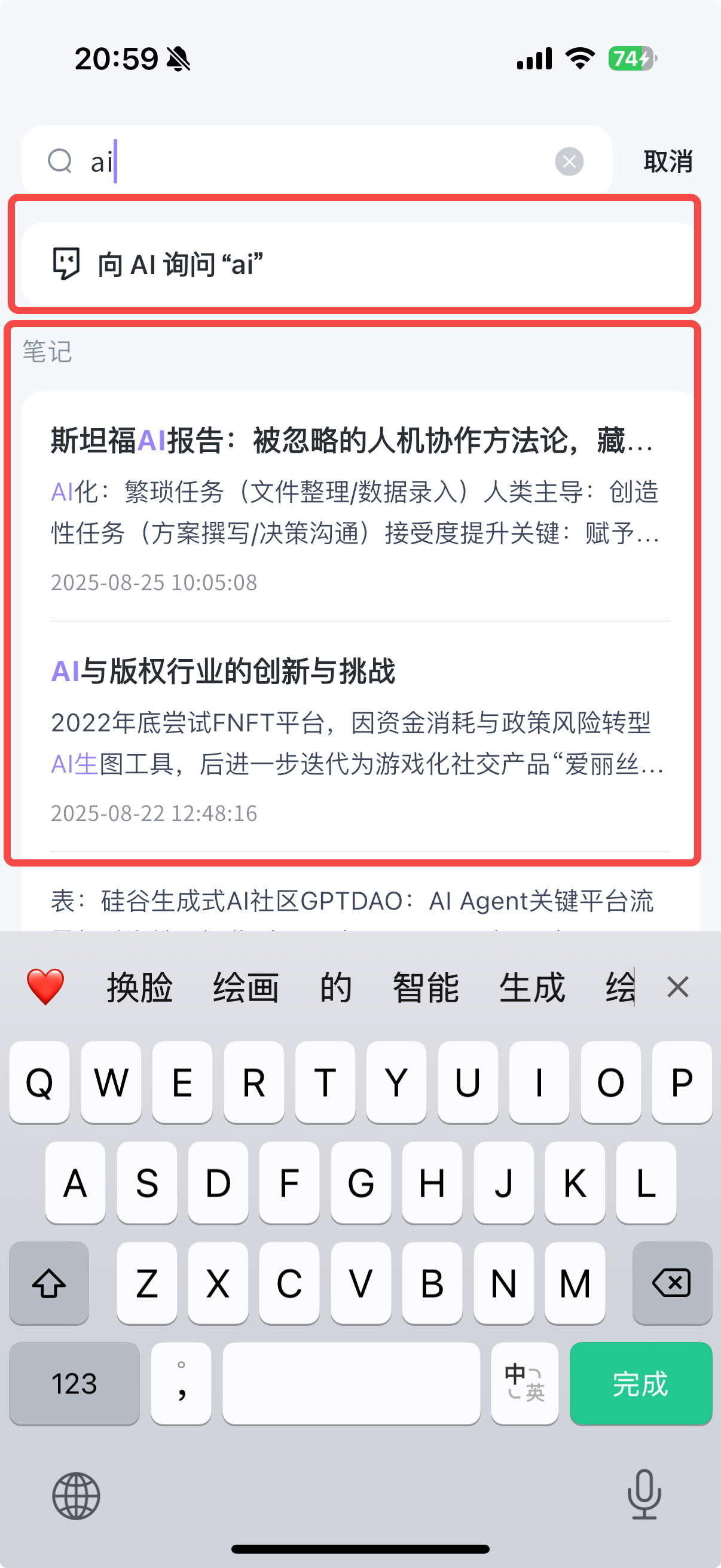The width and height of the screenshot is (721, 1568).
Task: Dismiss the keyboard suggestion bar
Action: (x=677, y=987)
